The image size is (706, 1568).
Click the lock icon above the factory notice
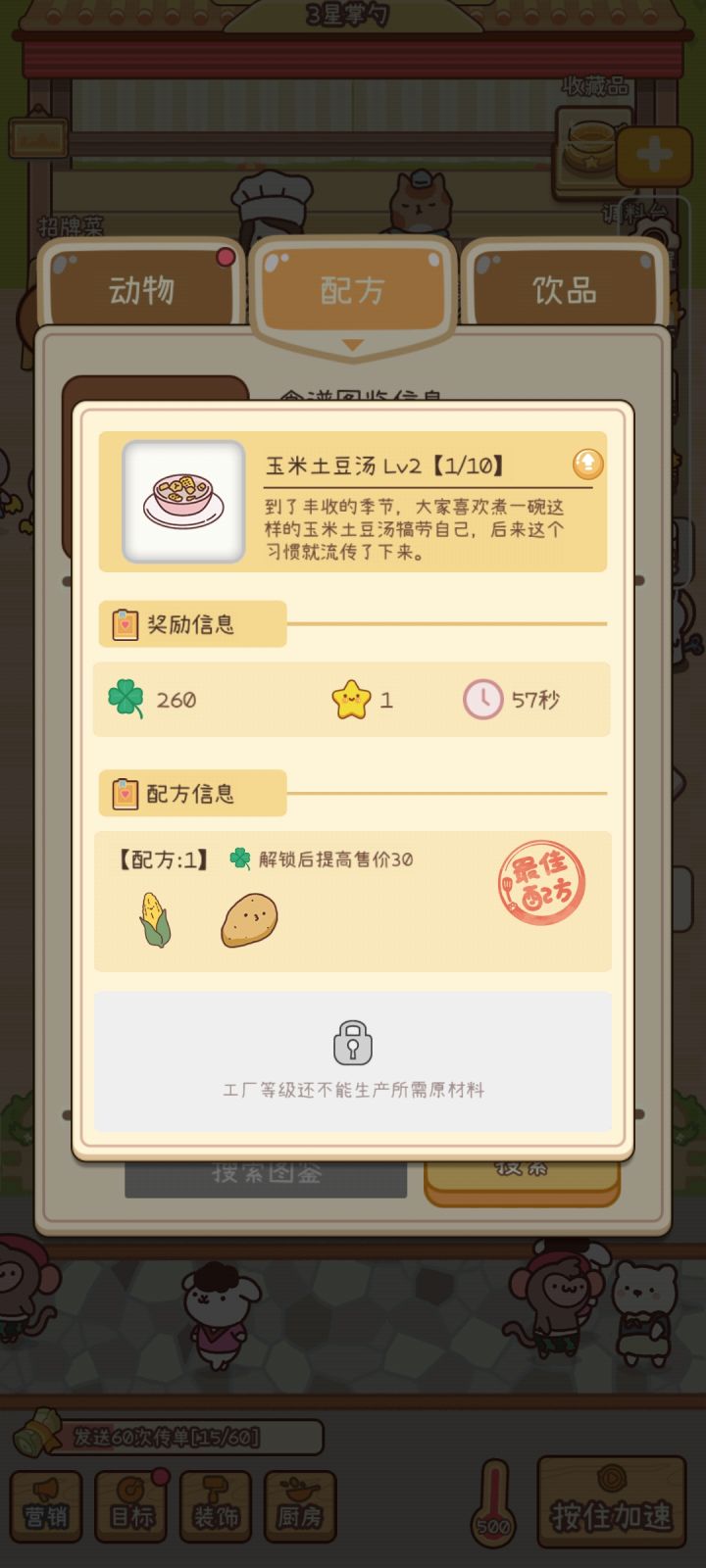(x=352, y=1042)
